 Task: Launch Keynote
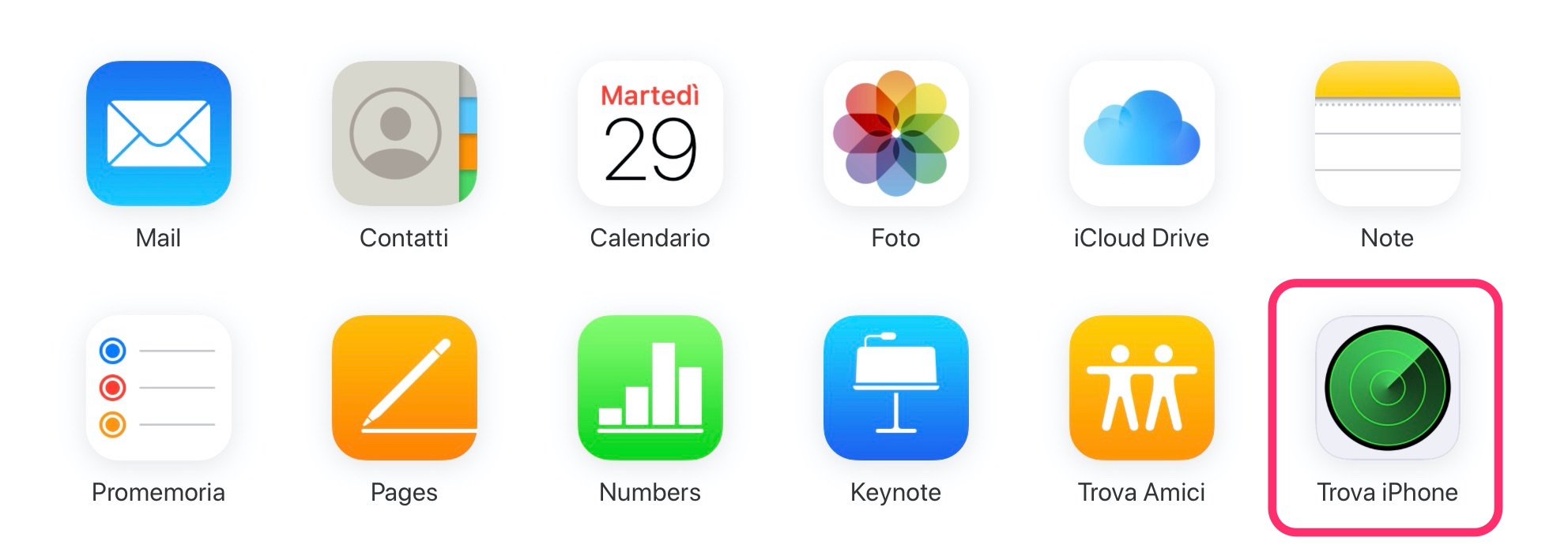click(x=895, y=388)
